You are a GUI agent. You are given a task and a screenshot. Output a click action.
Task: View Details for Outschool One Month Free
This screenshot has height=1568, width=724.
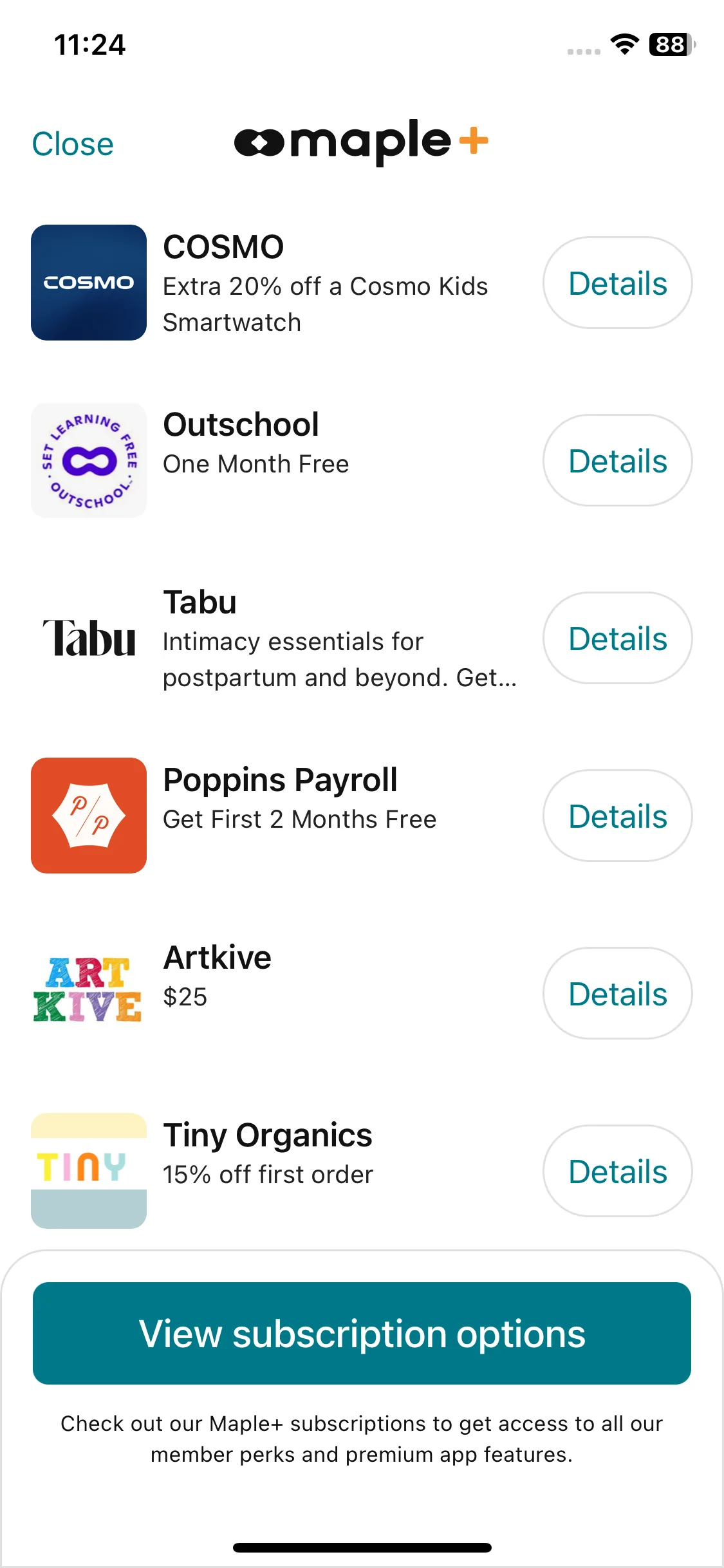[617, 461]
